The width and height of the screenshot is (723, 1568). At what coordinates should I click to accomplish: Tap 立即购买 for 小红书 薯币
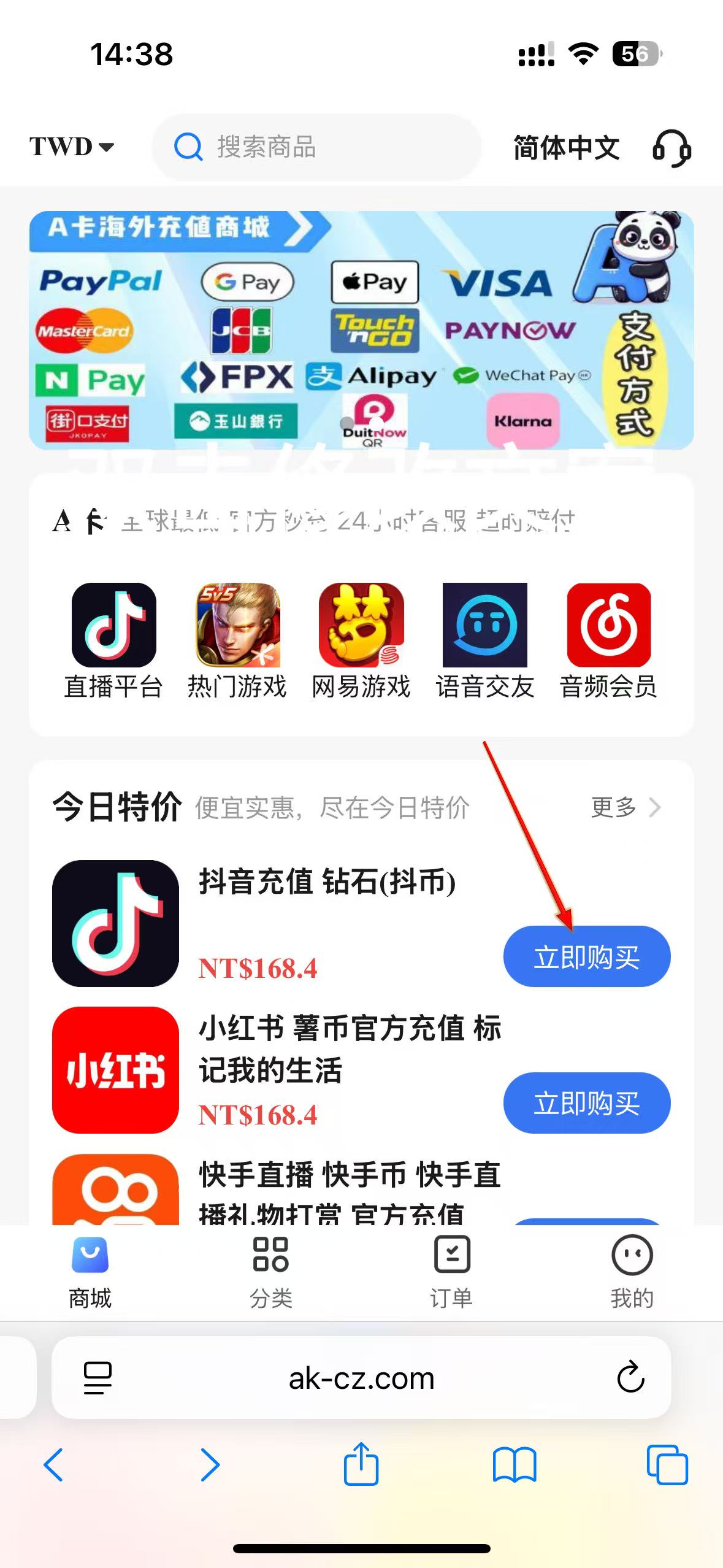tap(586, 1103)
